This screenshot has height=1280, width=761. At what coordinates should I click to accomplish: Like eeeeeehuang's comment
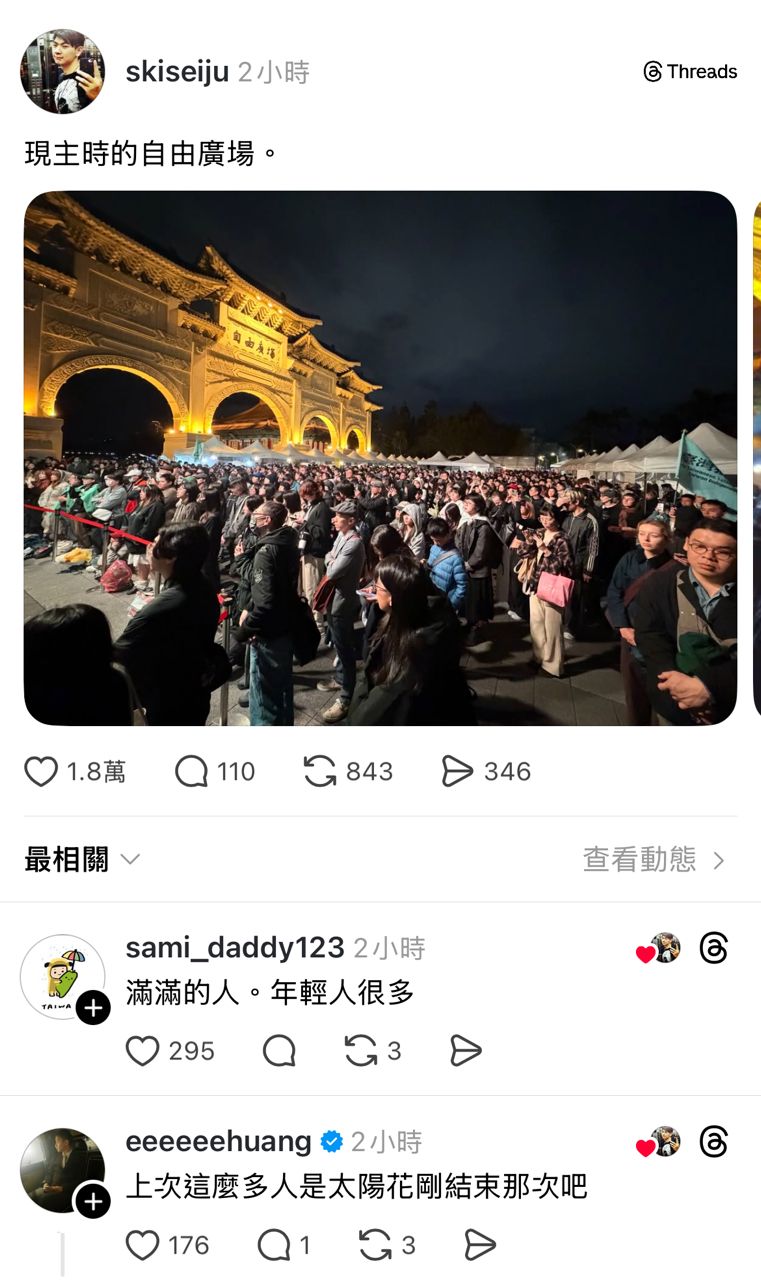pyautogui.click(x=143, y=1244)
